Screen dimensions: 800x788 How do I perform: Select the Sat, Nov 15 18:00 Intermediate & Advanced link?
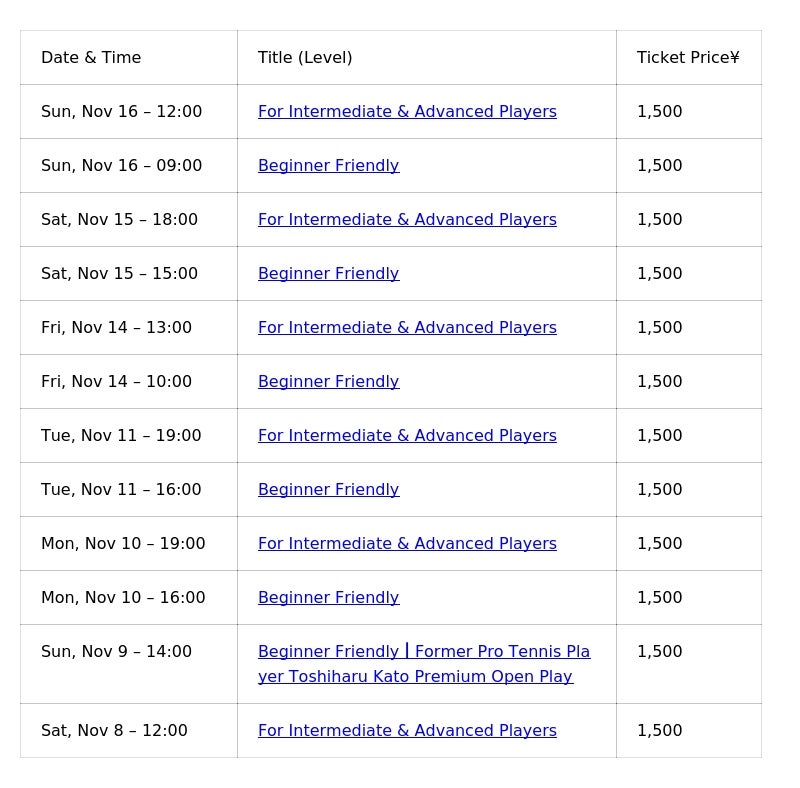407,220
